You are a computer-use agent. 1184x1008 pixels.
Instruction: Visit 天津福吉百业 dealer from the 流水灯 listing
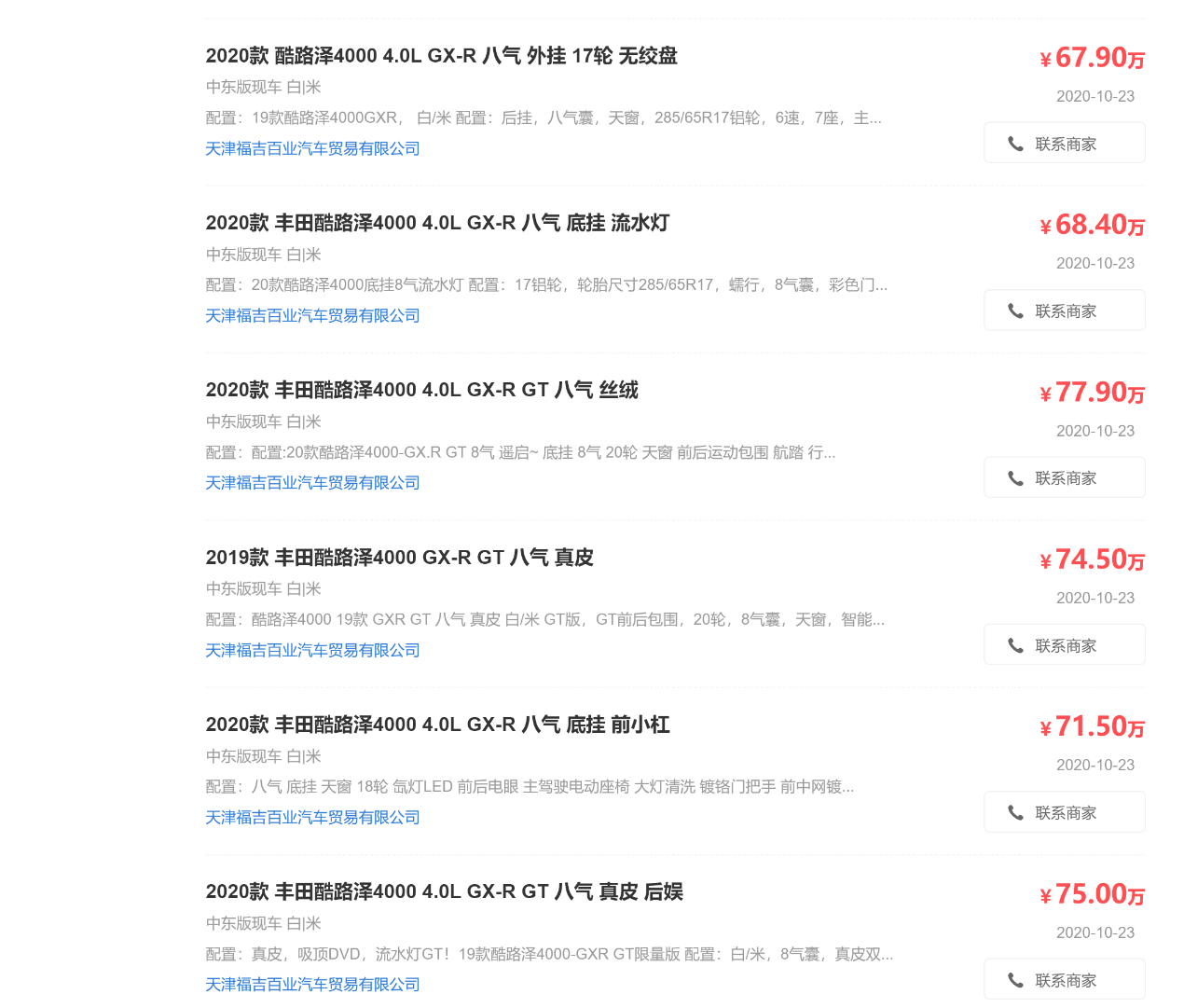312,316
